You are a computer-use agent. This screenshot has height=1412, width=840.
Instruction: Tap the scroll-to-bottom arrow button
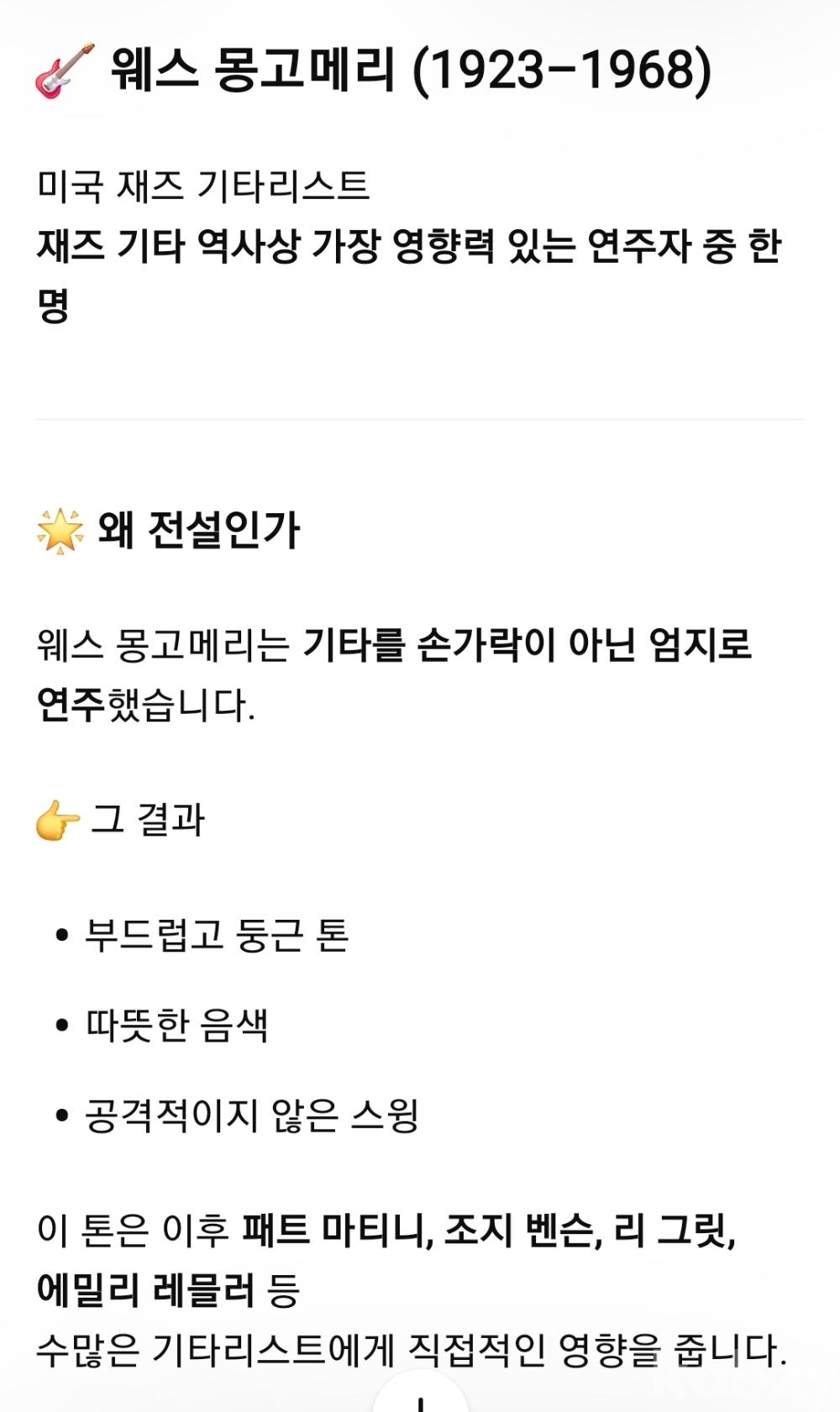coord(420,1399)
